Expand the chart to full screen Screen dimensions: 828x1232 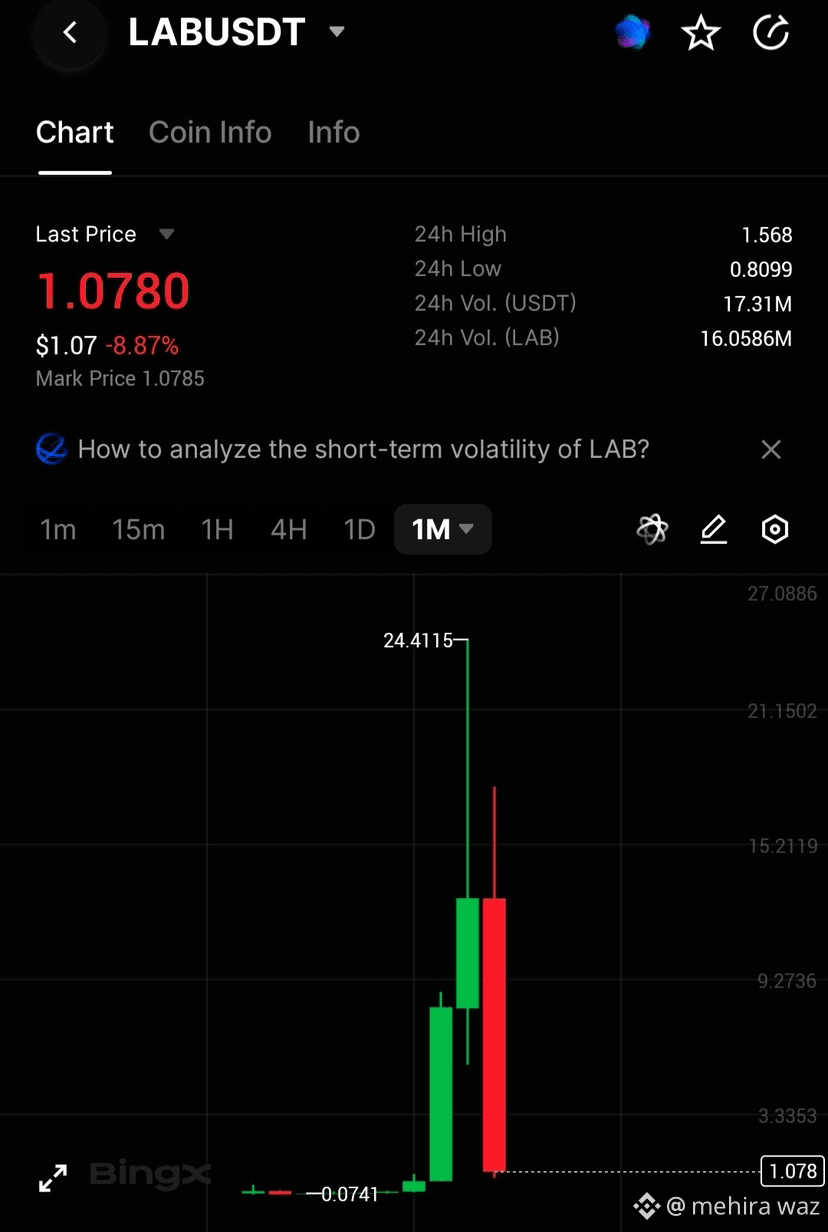tap(53, 1178)
